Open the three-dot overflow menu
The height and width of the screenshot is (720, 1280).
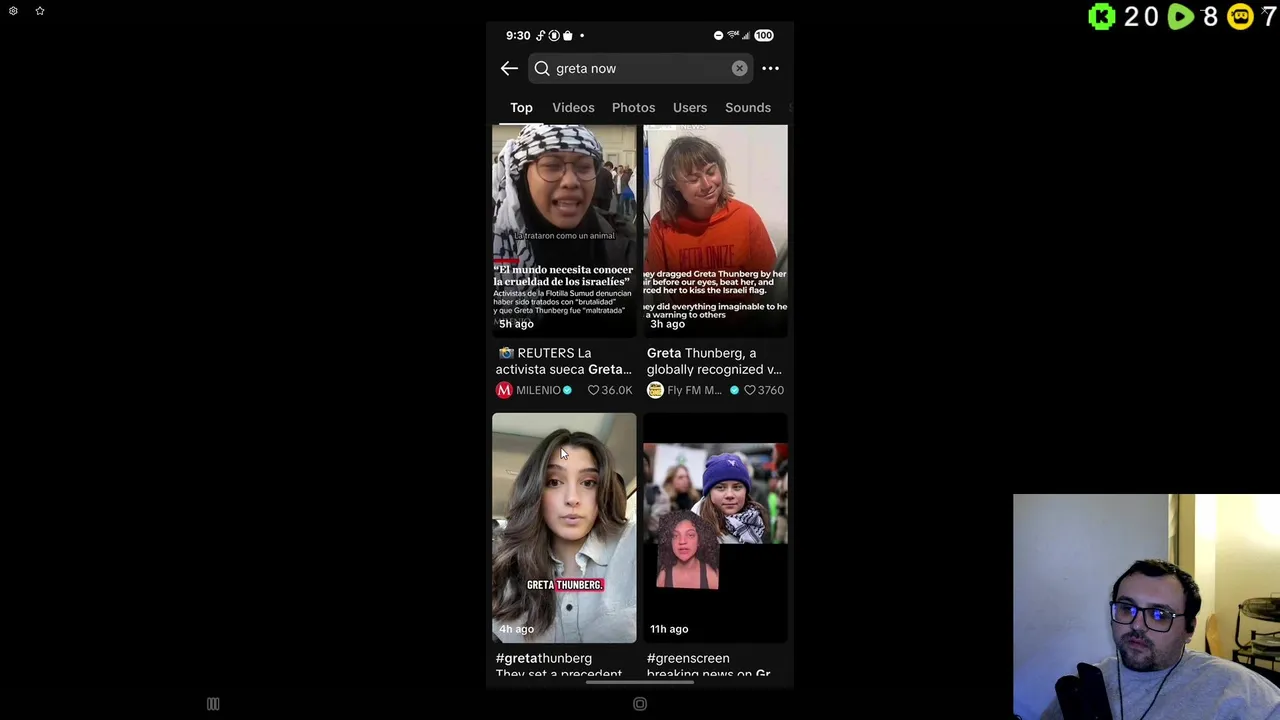[770, 68]
